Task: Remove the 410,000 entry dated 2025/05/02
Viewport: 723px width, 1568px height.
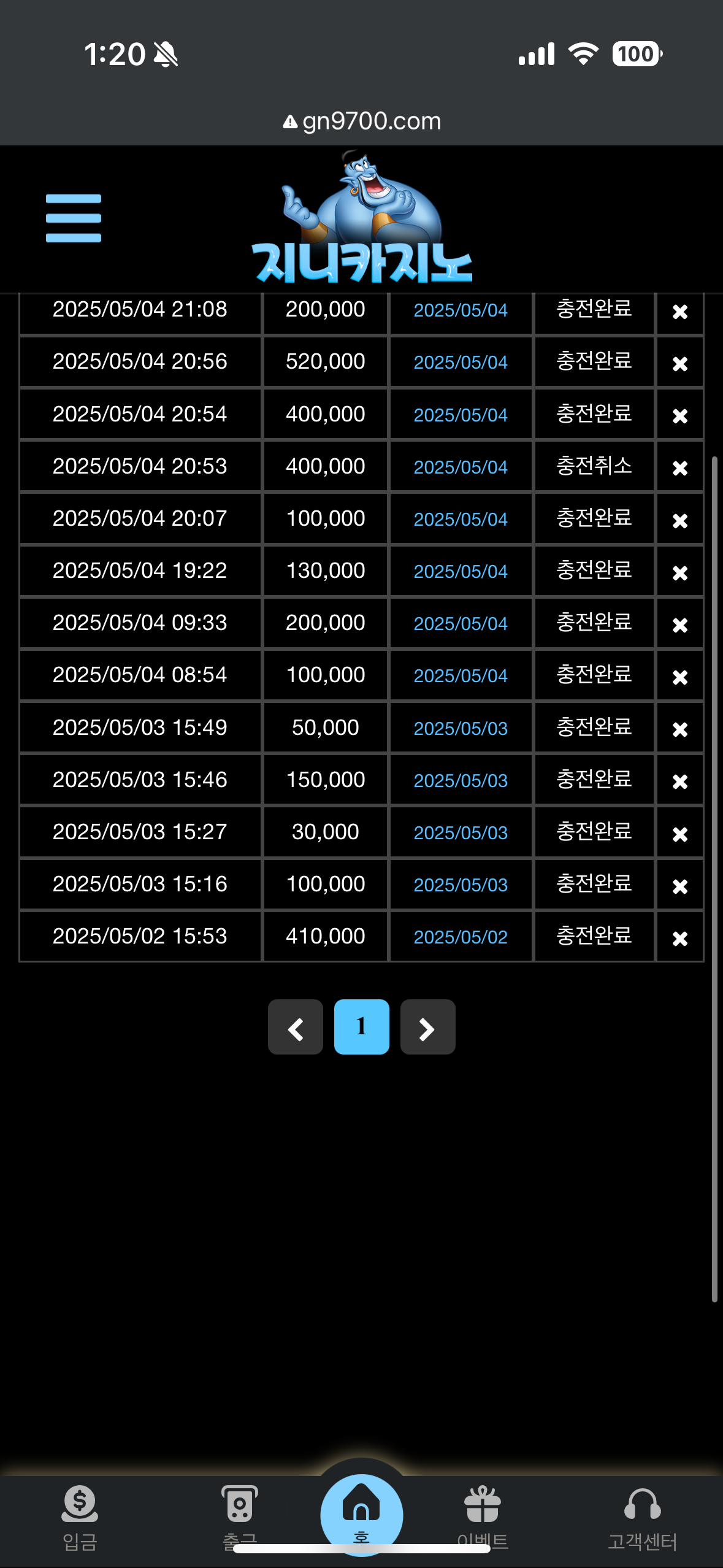Action: pyautogui.click(x=679, y=939)
